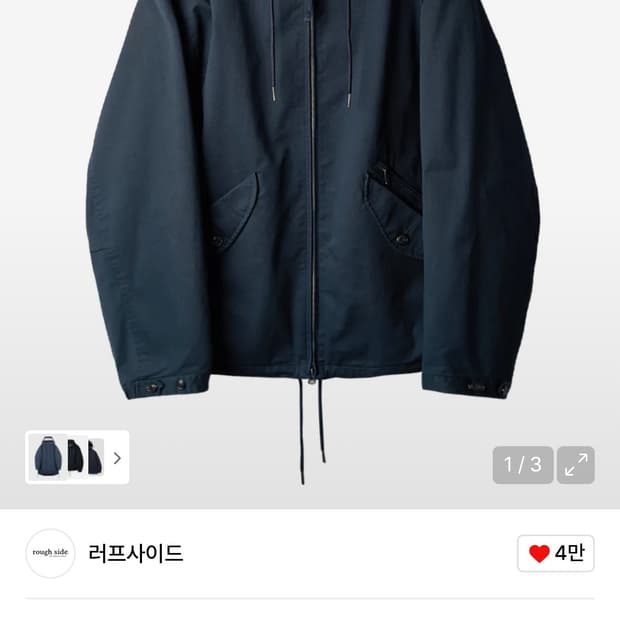Expand the product image to fullscreen
Image resolution: width=620 pixels, height=620 pixels.
point(576,465)
